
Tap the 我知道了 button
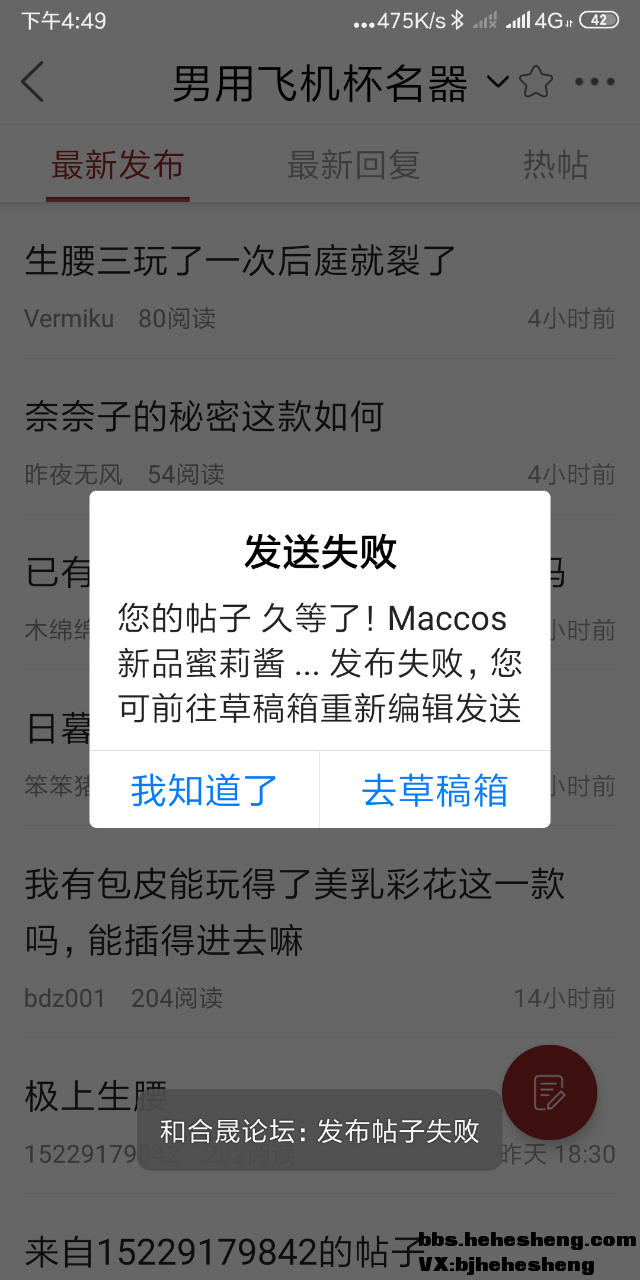(x=204, y=790)
